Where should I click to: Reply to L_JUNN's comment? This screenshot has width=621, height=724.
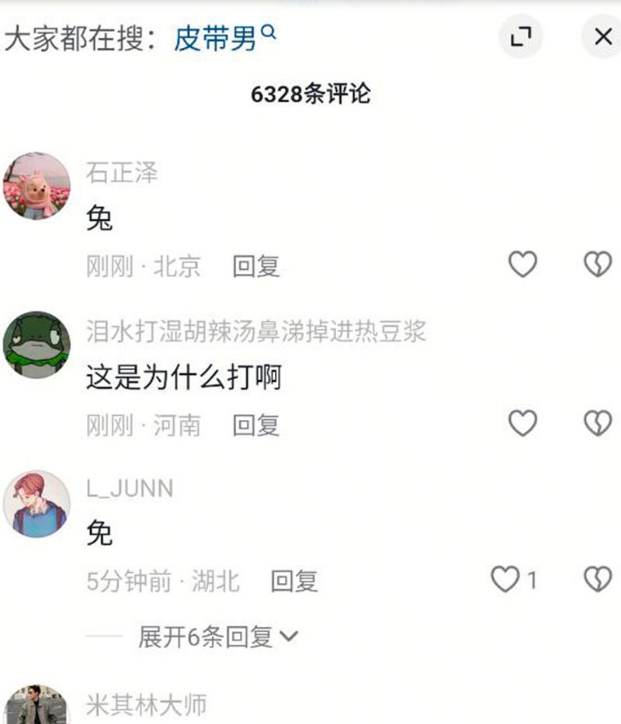[x=294, y=581]
